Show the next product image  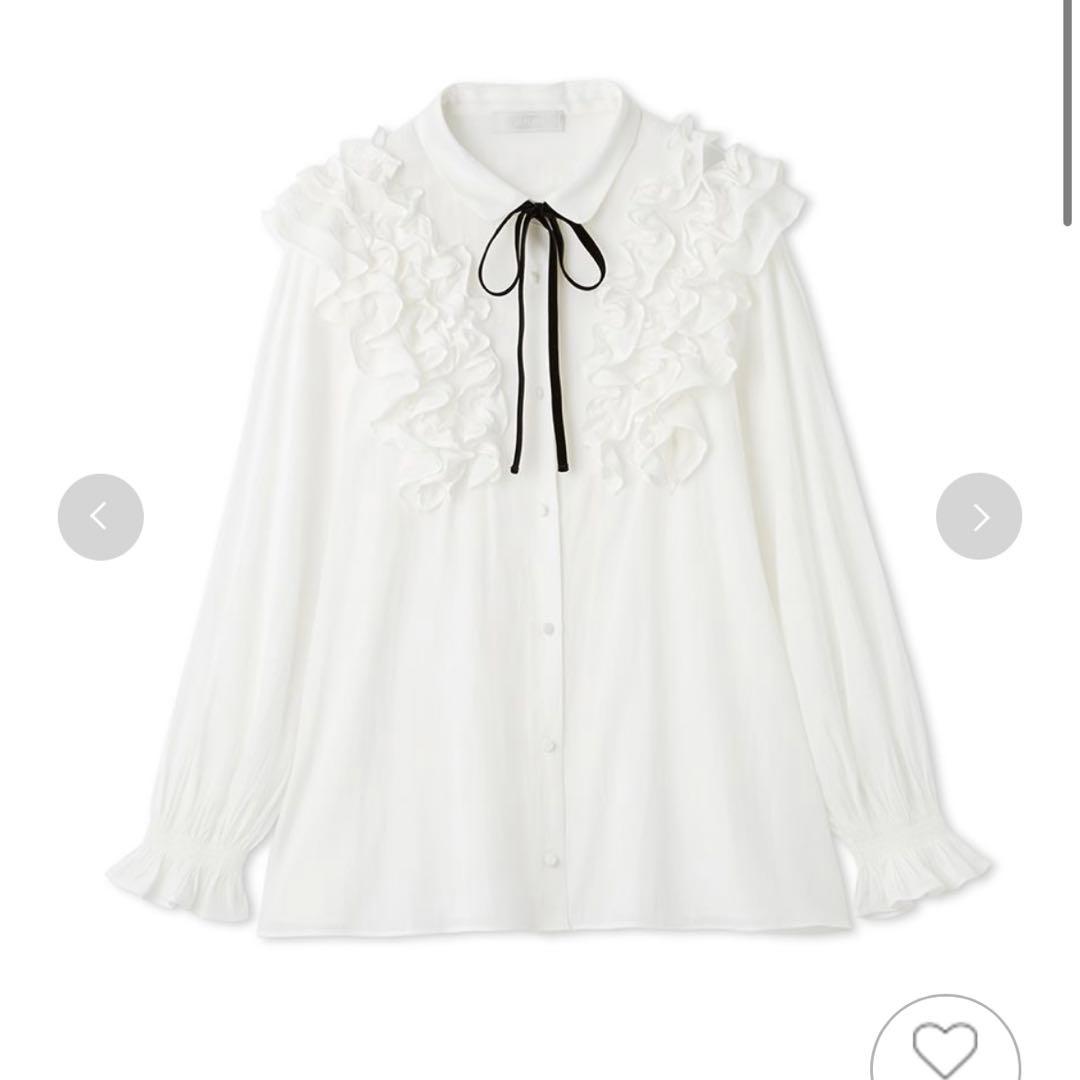[x=978, y=516]
